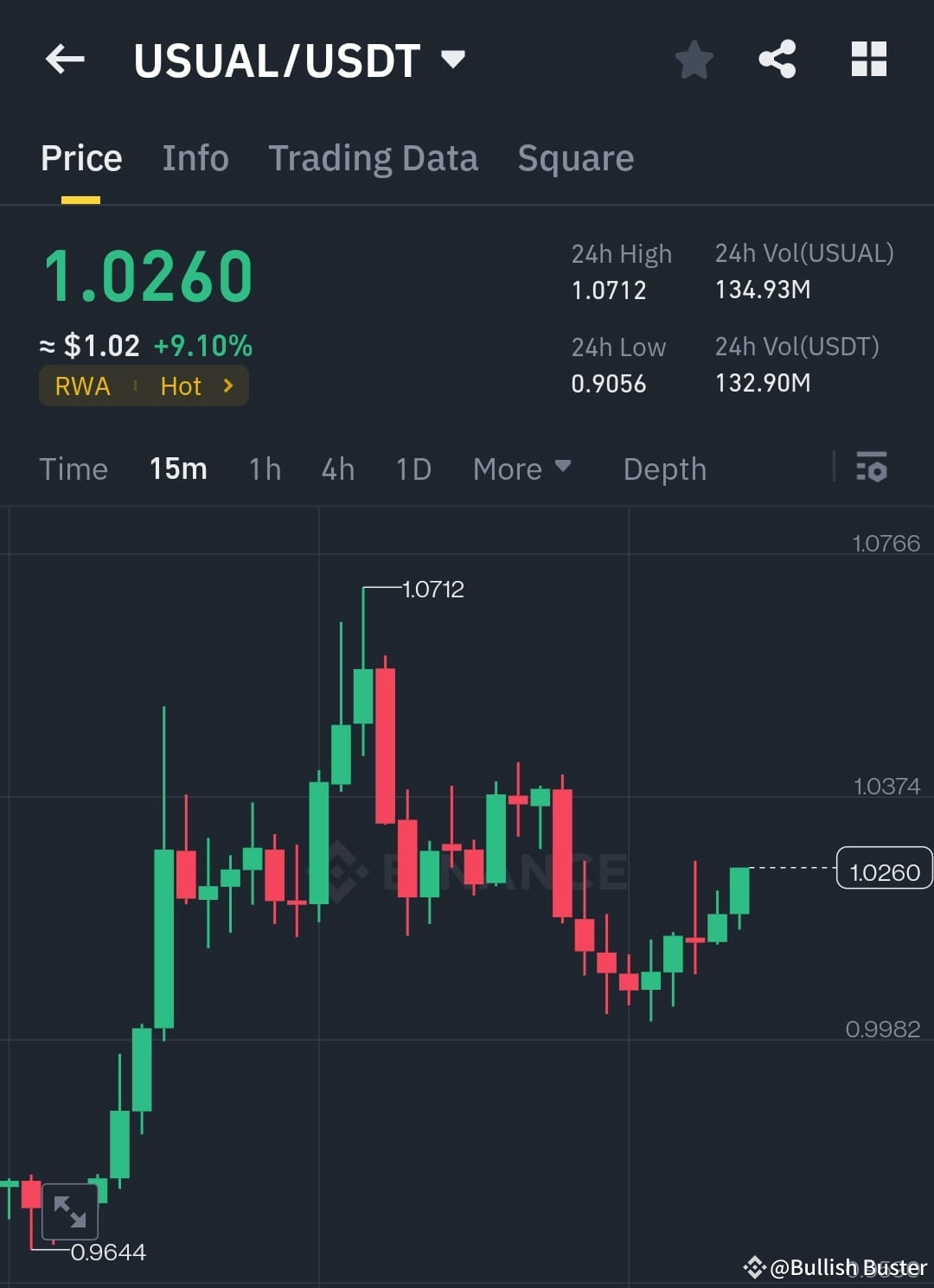The width and height of the screenshot is (934, 1288).
Task: Switch chart to 1h interval
Action: click(264, 469)
